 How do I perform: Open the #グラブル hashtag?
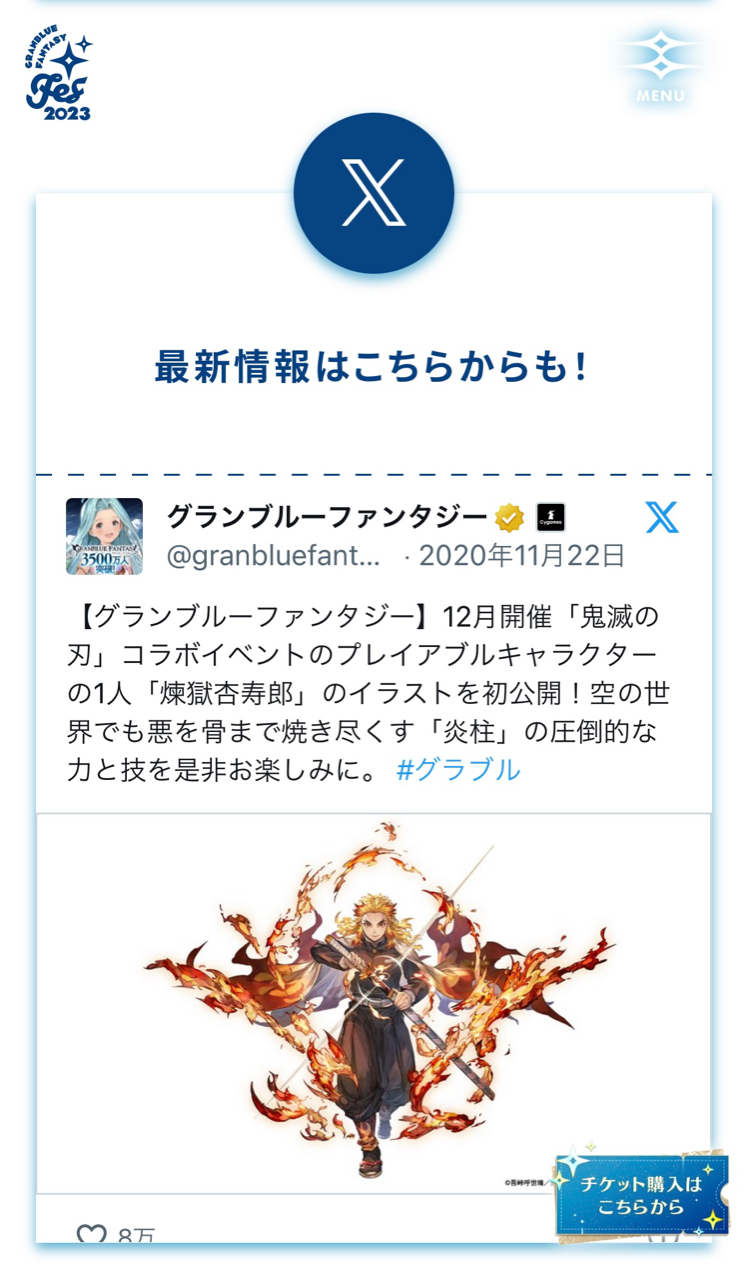point(458,770)
